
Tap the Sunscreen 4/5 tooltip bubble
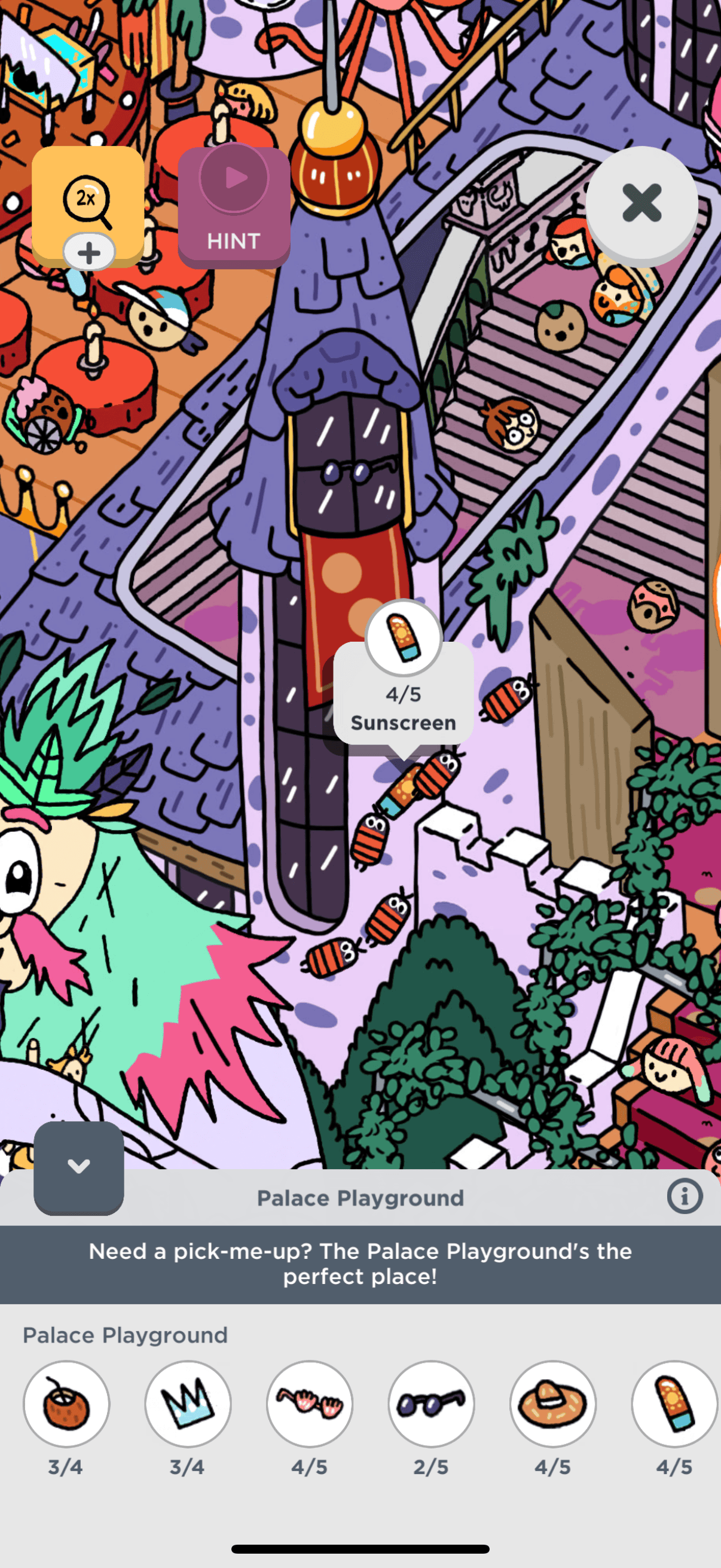click(404, 694)
